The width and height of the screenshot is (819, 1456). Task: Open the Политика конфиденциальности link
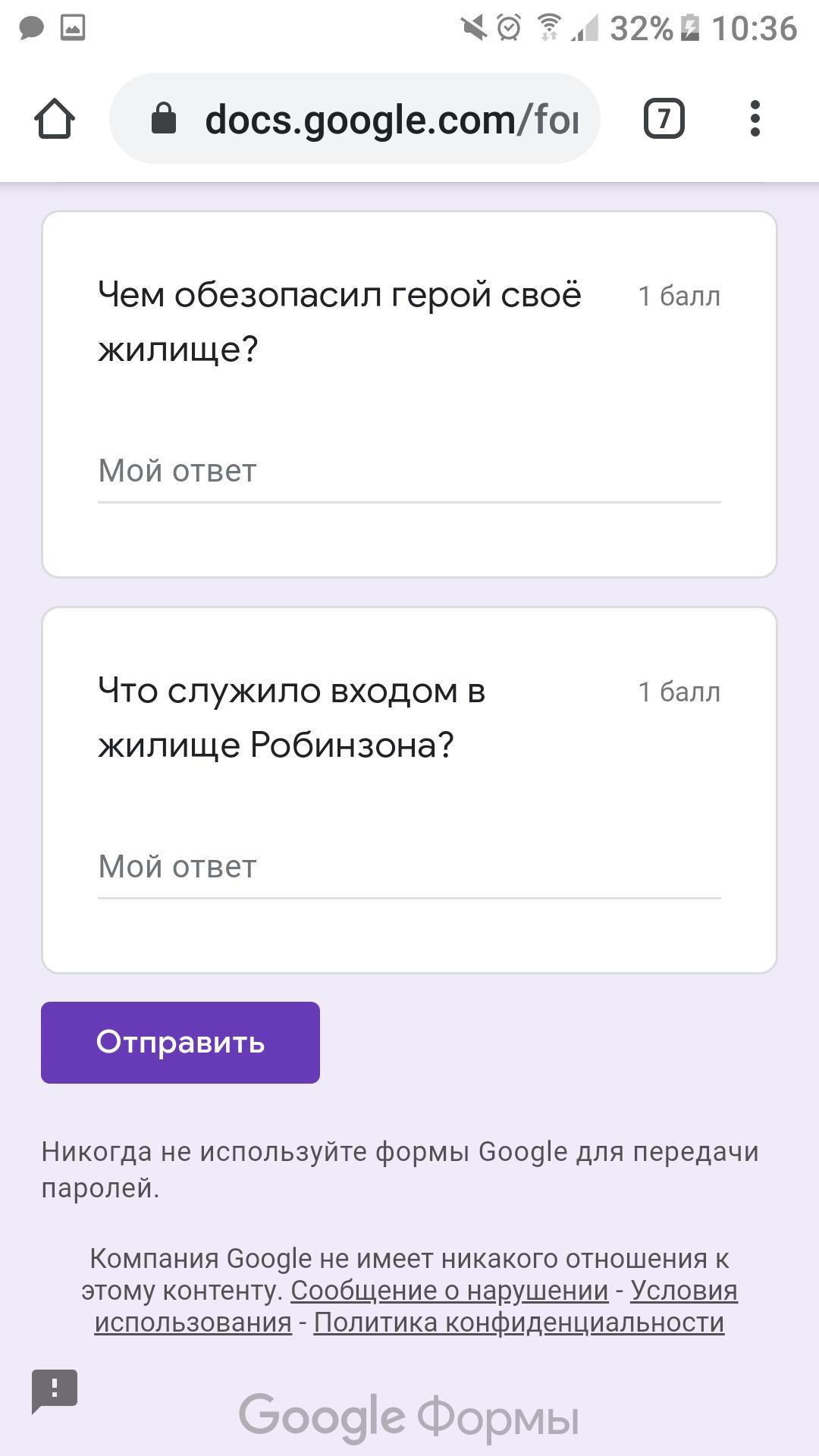519,1323
